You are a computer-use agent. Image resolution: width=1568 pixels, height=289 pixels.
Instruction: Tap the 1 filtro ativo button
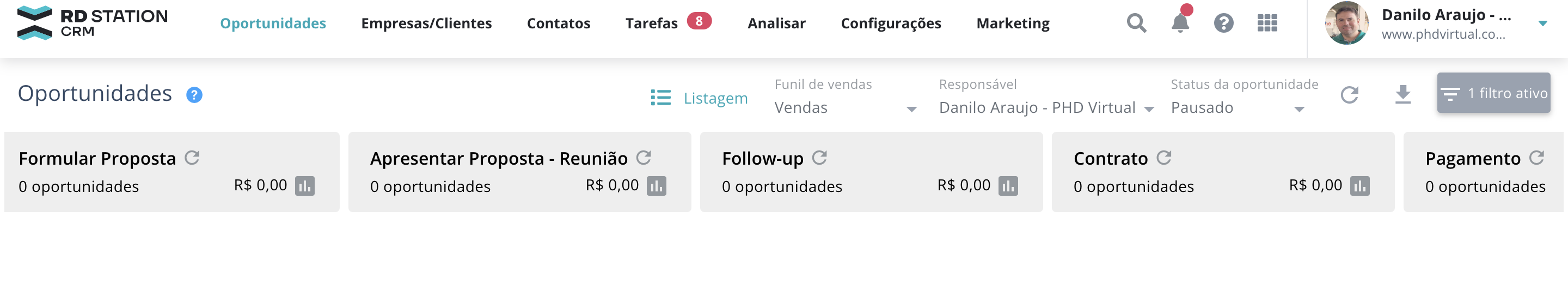(x=1493, y=93)
